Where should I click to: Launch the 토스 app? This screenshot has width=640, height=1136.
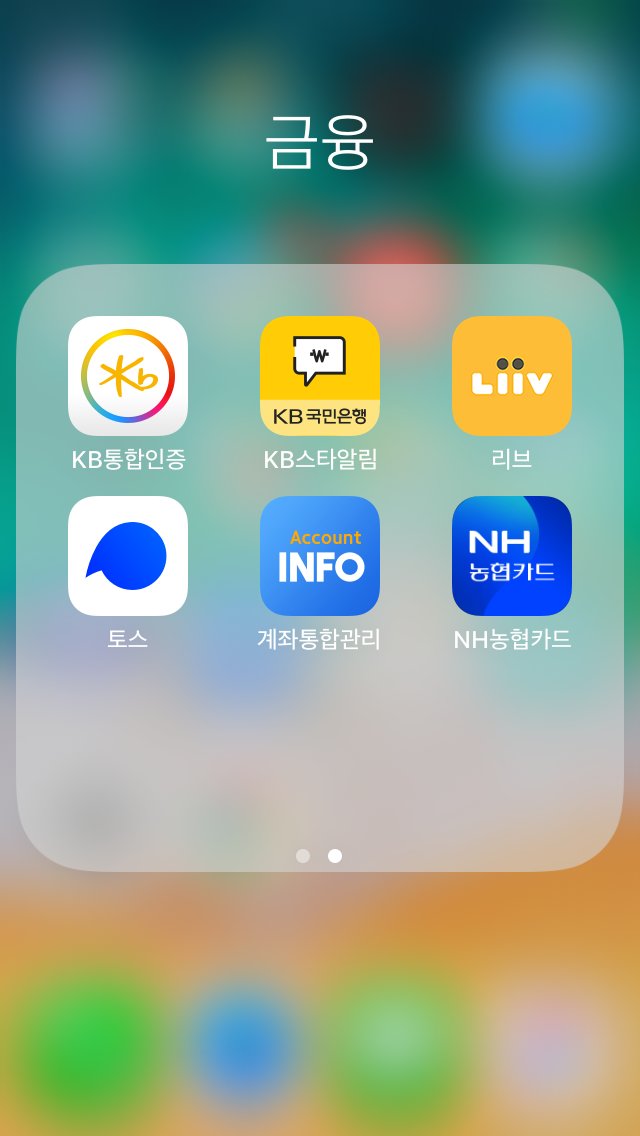coord(128,556)
